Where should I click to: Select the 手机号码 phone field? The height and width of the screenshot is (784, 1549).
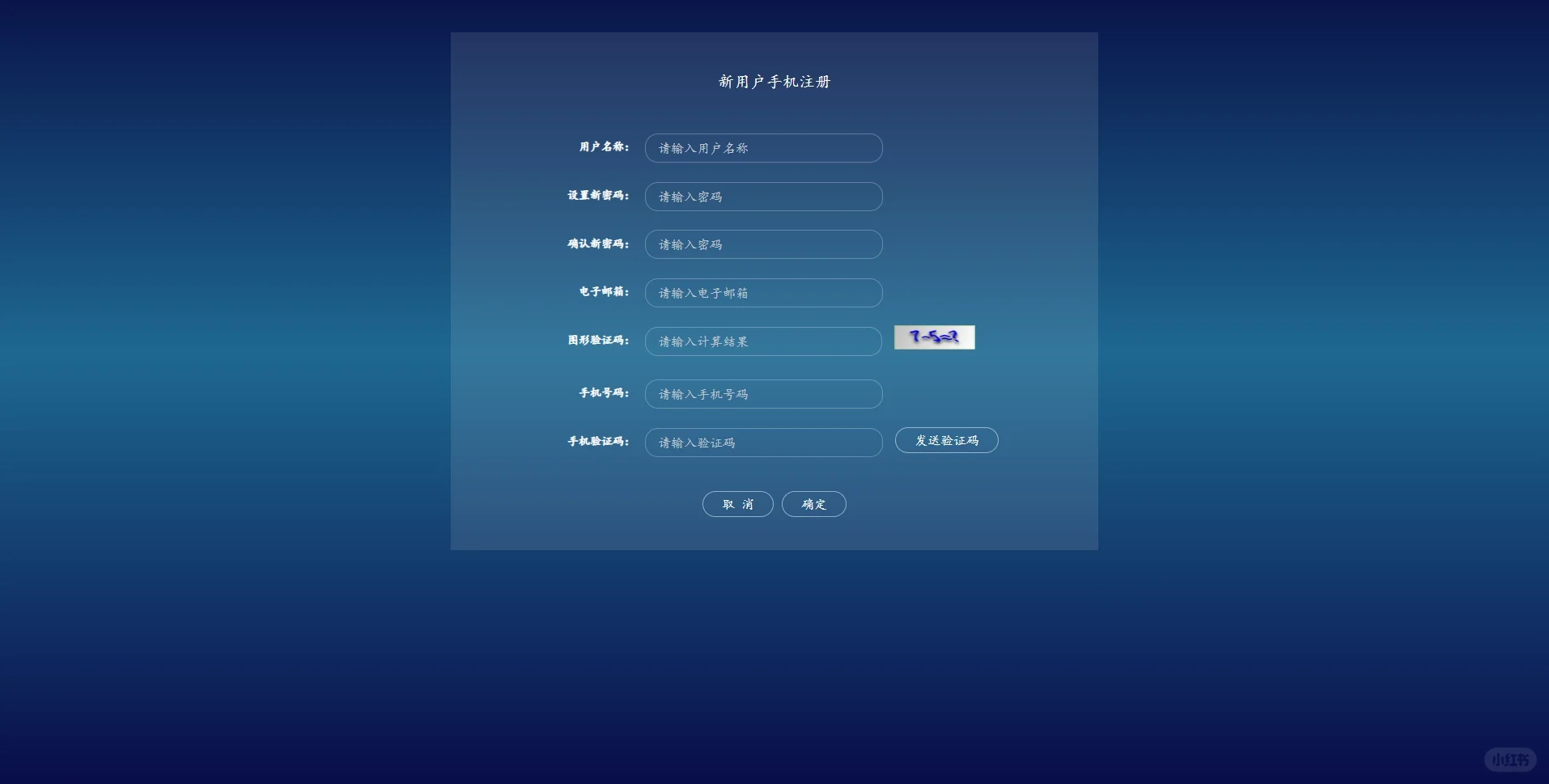point(763,394)
